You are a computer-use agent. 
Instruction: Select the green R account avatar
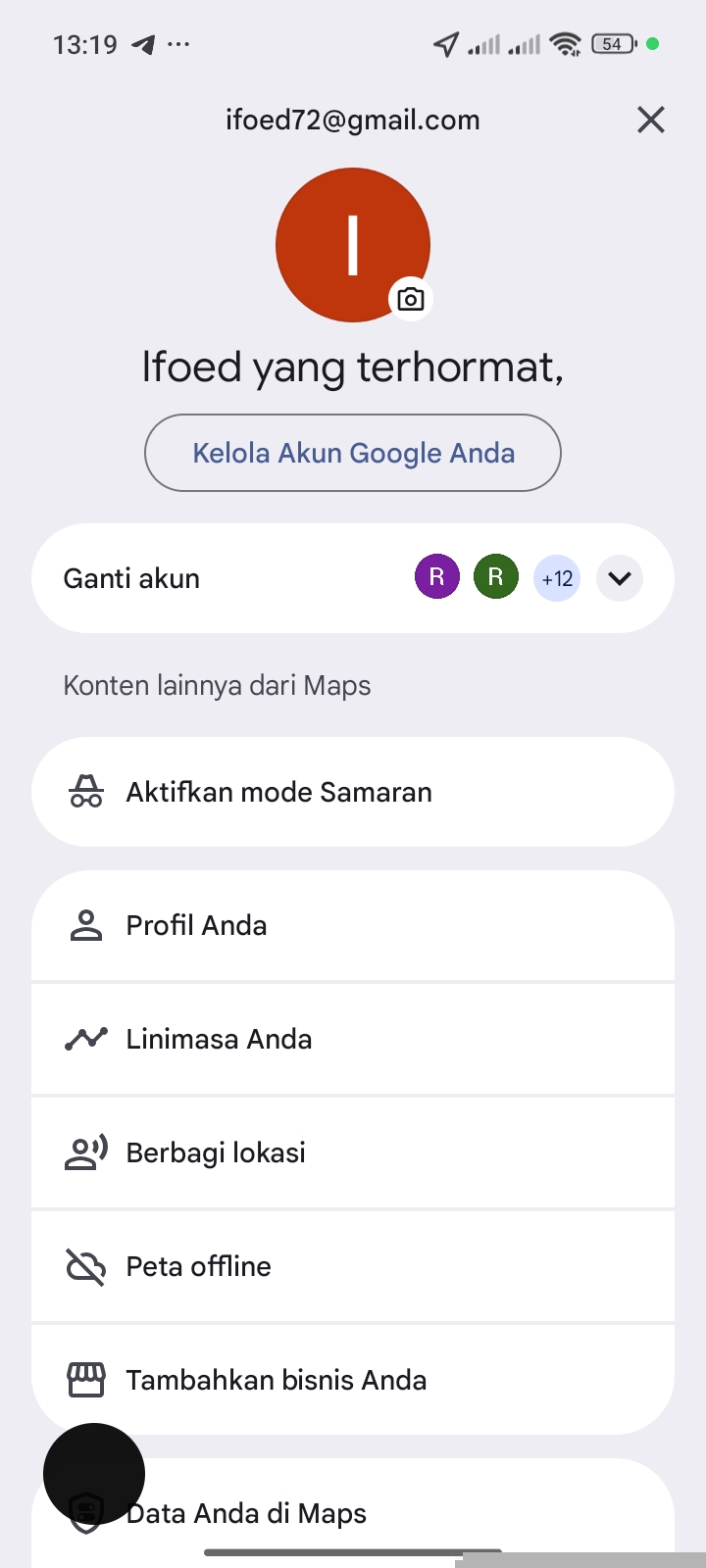click(x=496, y=577)
